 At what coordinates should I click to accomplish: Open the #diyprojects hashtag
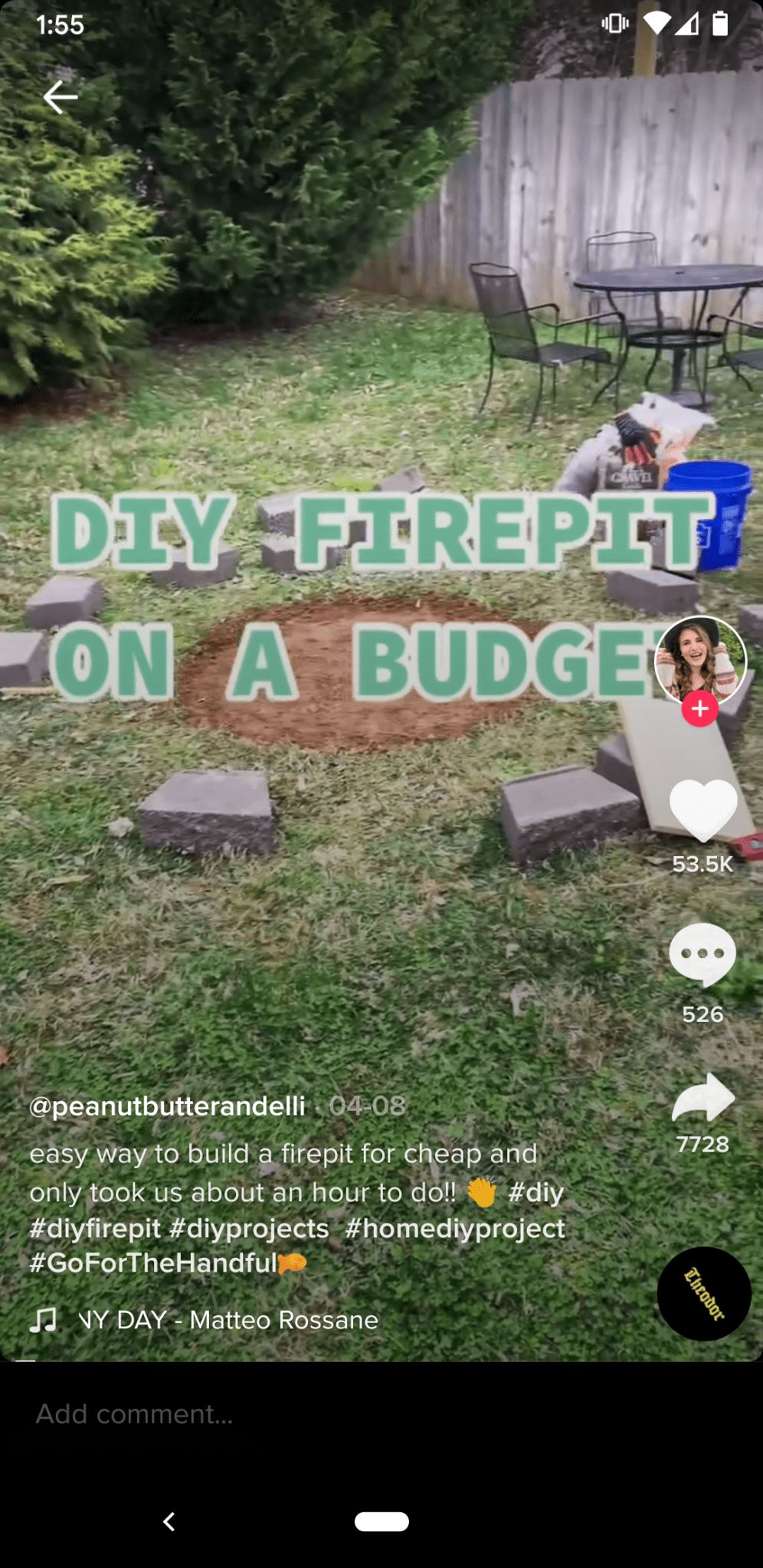249,1228
